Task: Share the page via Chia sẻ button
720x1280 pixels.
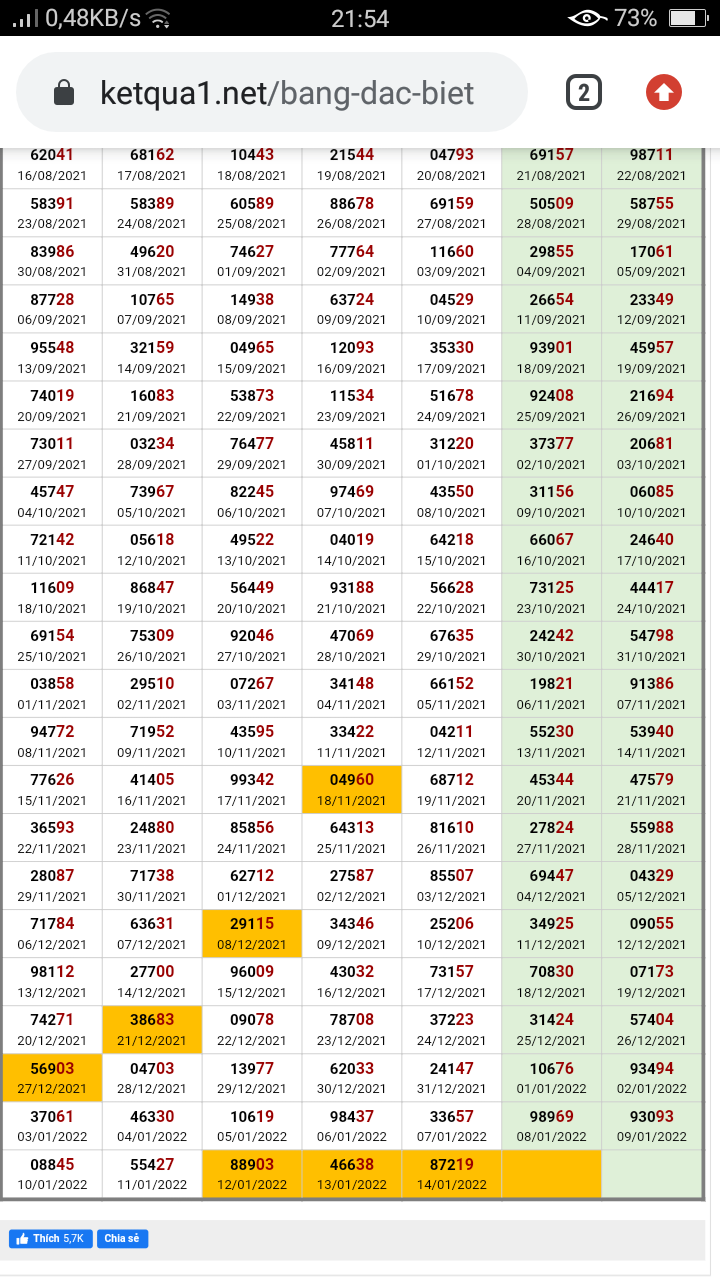Action: point(123,1239)
